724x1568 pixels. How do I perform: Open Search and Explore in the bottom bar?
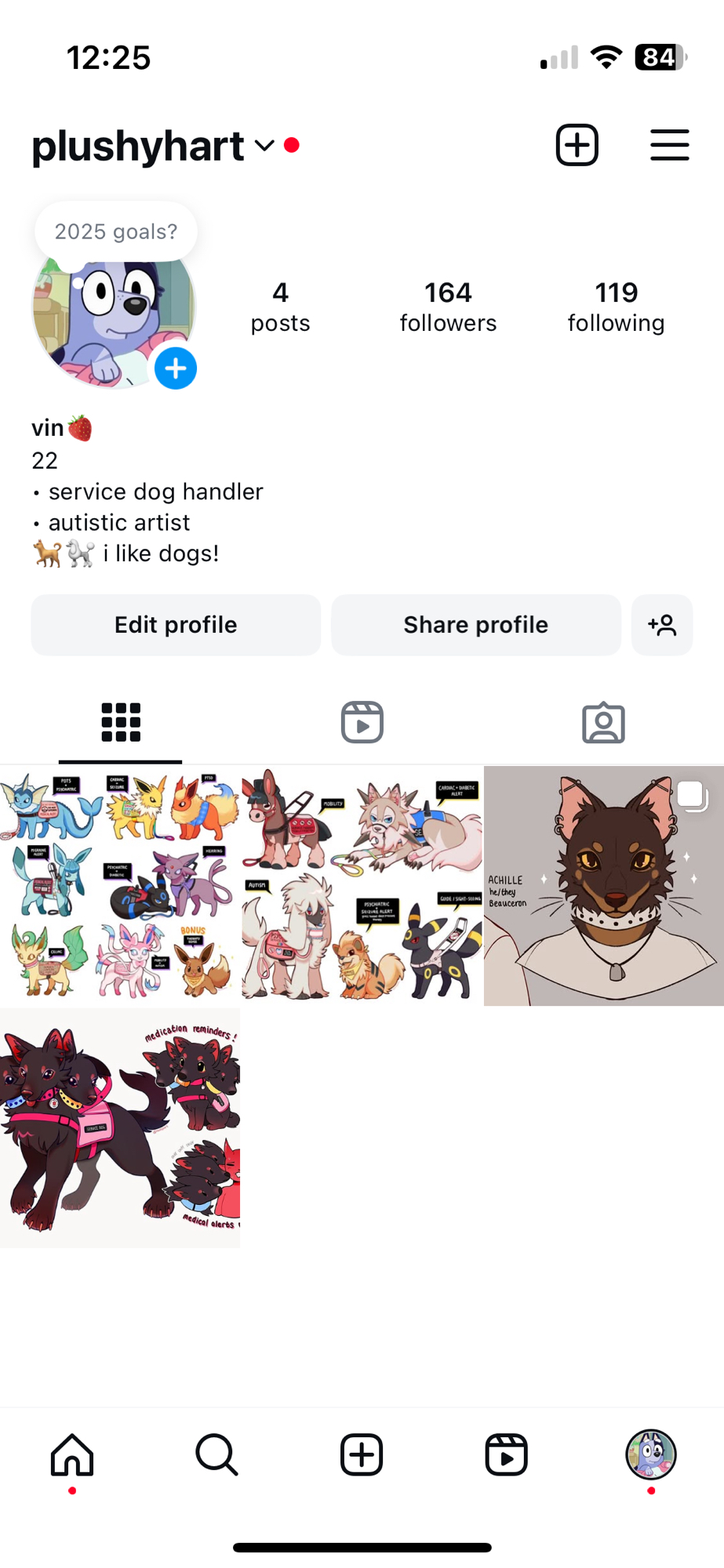pyautogui.click(x=216, y=1455)
